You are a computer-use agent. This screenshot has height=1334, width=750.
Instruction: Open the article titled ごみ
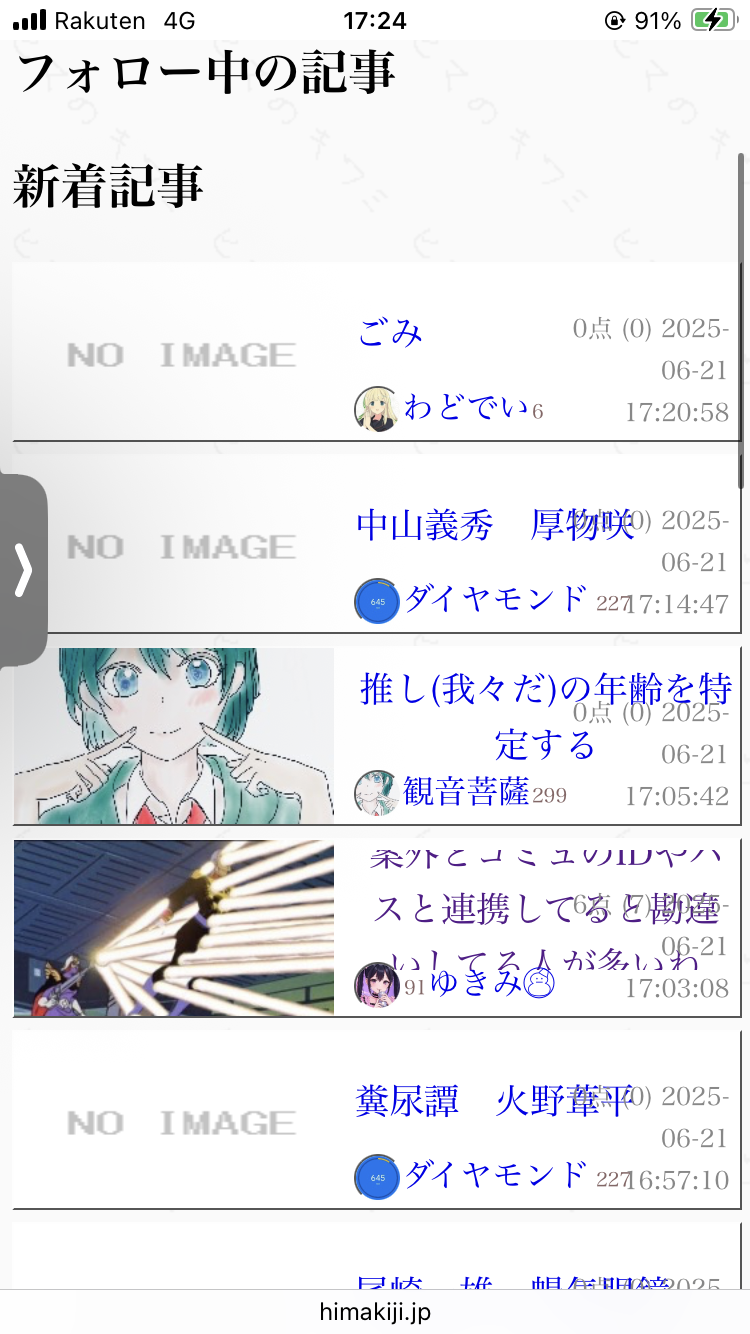(391, 331)
